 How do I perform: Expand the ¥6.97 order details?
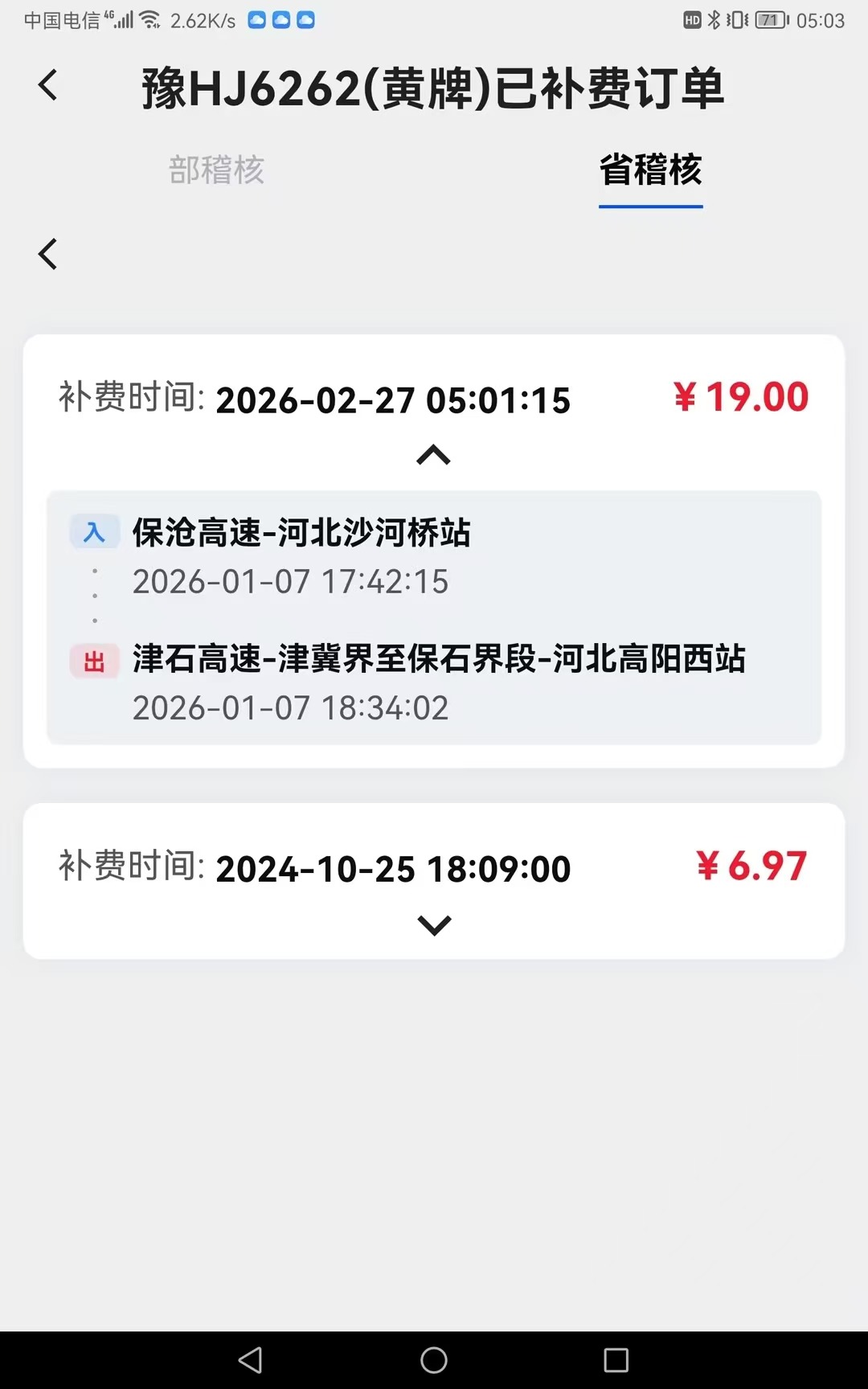(x=434, y=925)
